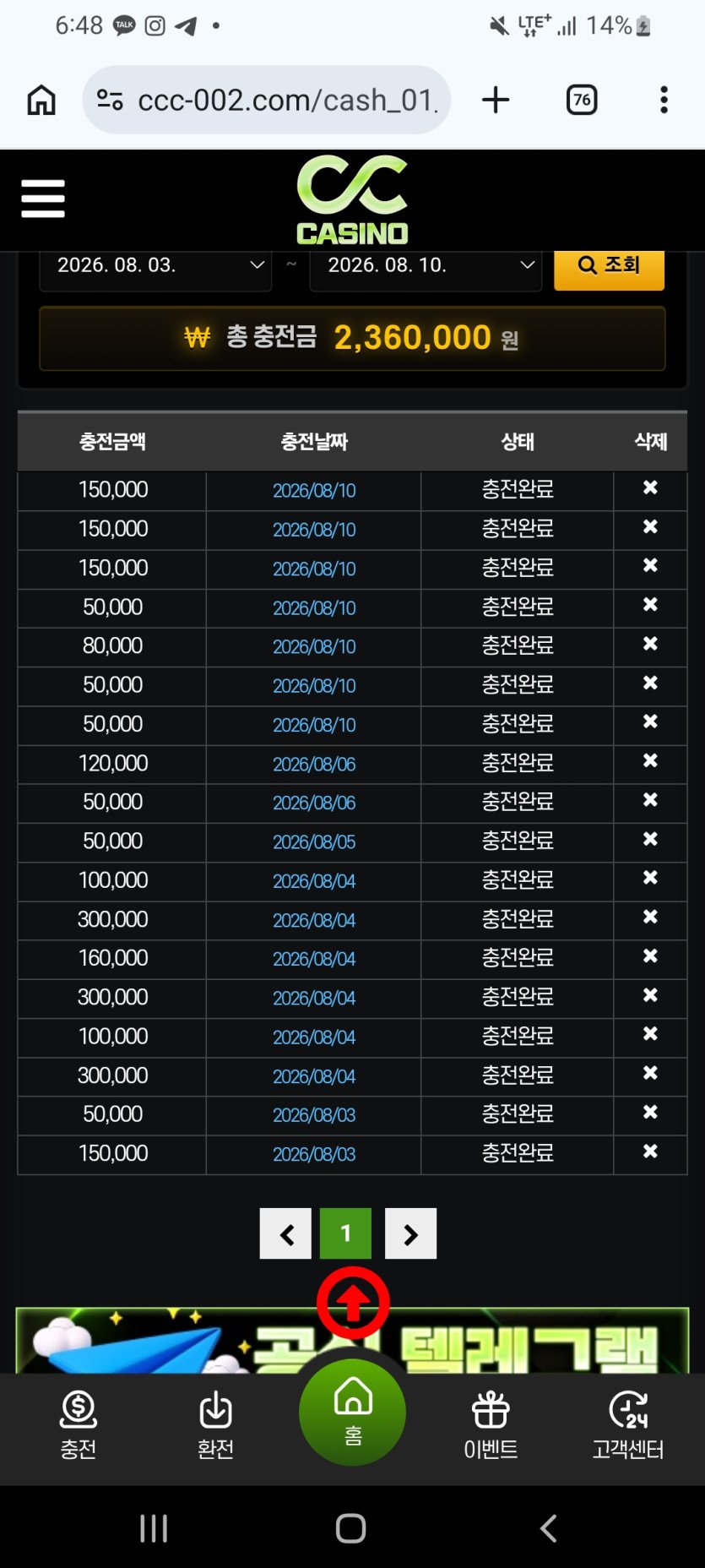
Task: Open the 환전 withdrawal tab
Action: click(x=215, y=1425)
